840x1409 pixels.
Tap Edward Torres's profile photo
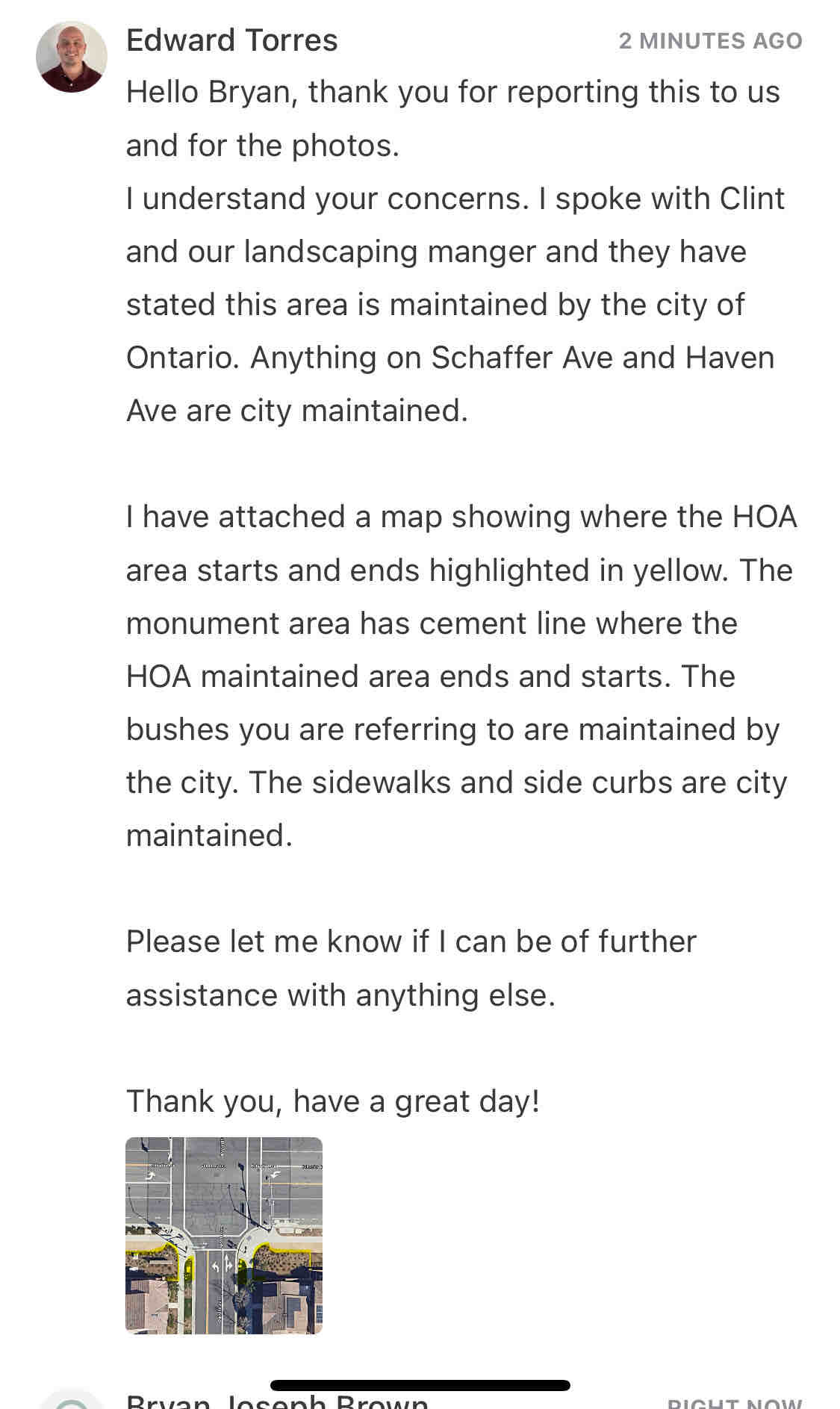pos(72,57)
